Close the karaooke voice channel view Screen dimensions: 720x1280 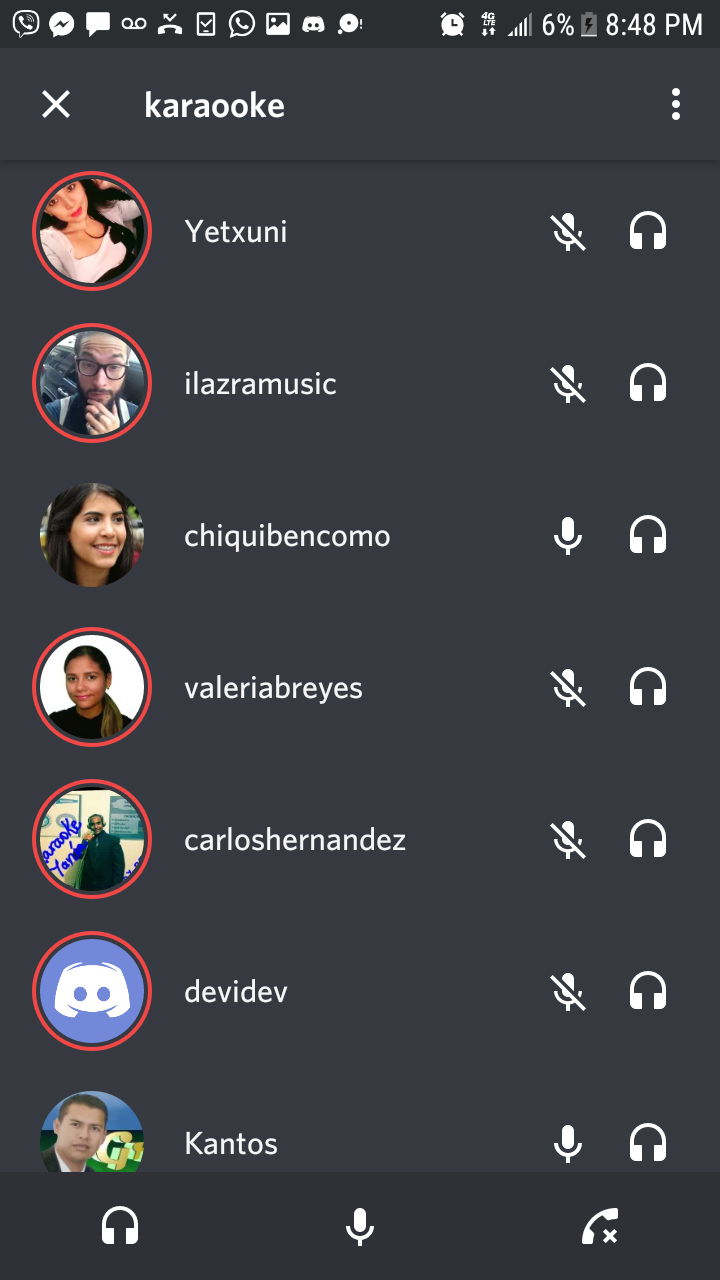coord(56,104)
